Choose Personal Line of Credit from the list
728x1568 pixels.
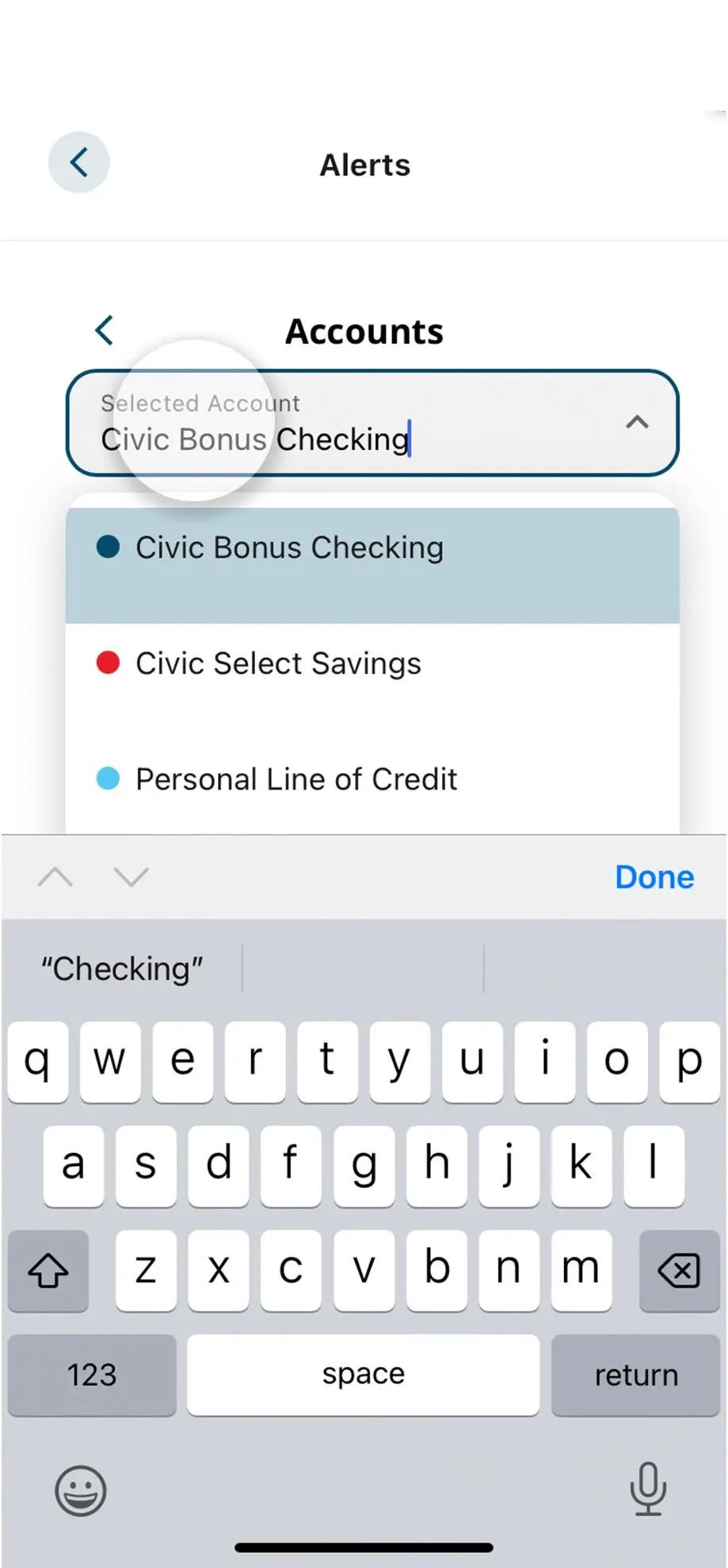click(296, 778)
